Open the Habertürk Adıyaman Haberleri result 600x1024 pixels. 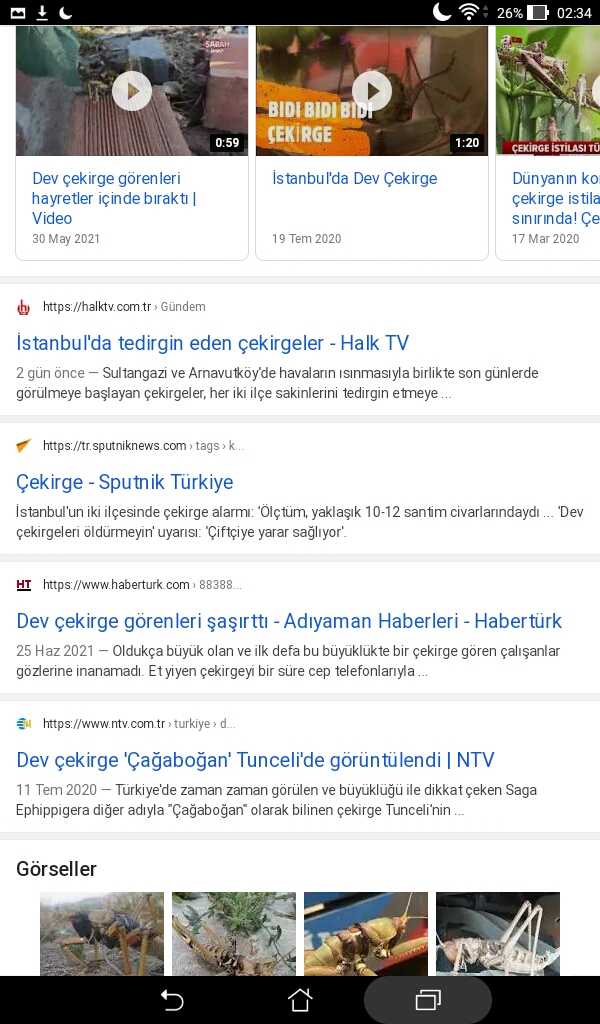coord(289,620)
